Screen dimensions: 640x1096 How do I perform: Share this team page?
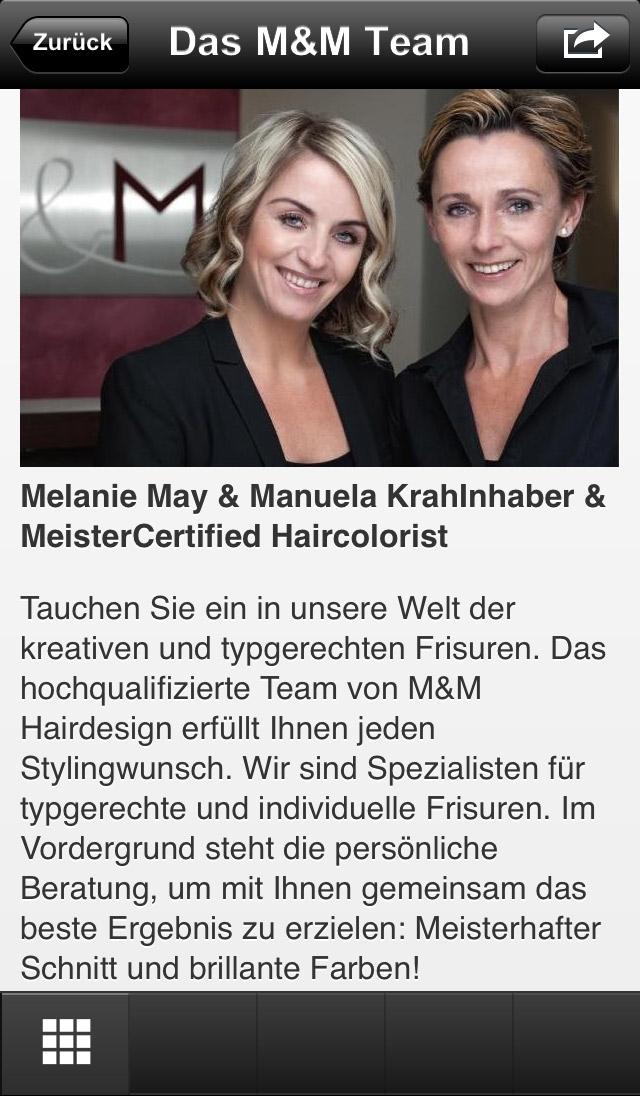coord(583,43)
